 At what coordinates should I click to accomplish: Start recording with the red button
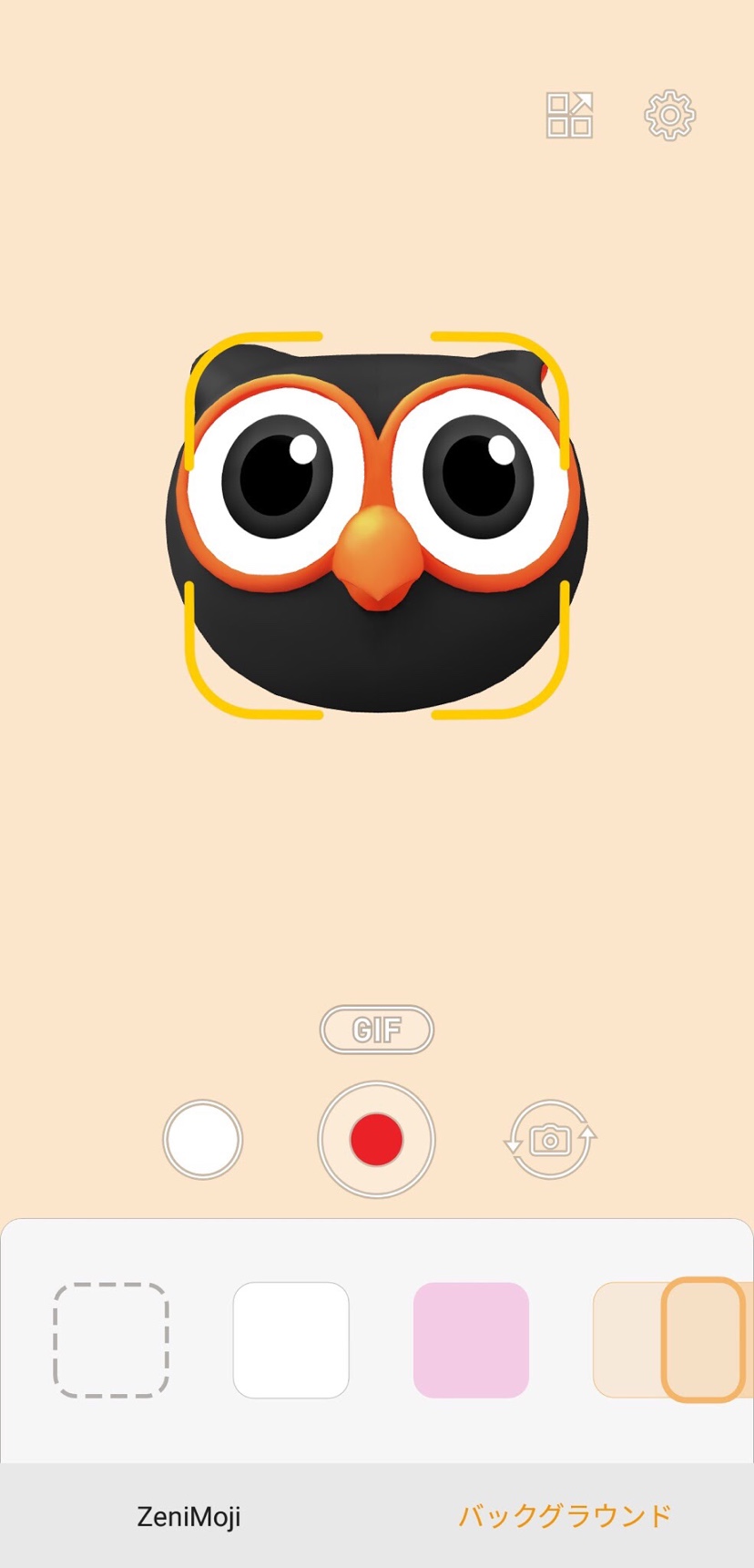[x=376, y=1139]
